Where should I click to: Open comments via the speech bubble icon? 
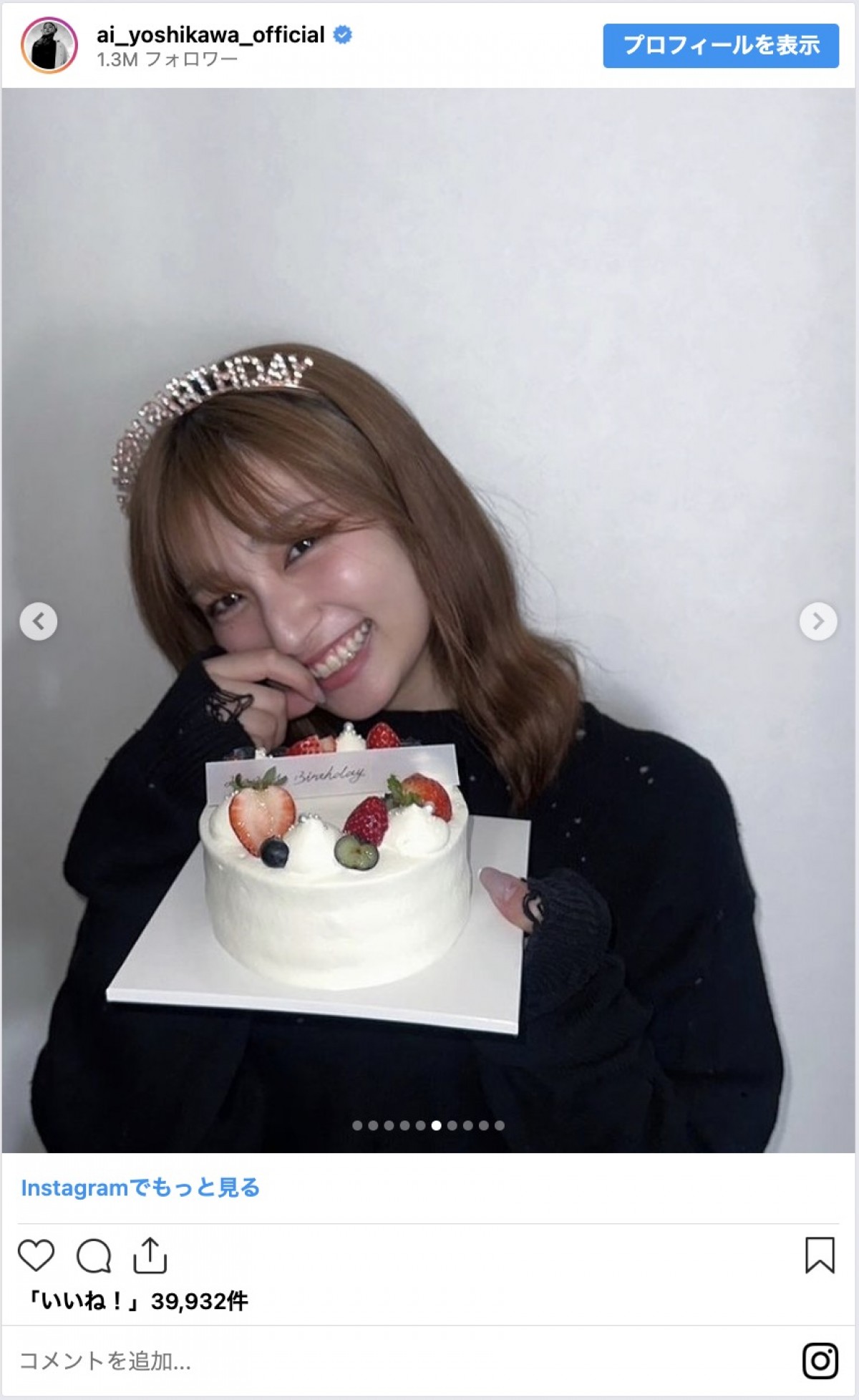tap(94, 1255)
